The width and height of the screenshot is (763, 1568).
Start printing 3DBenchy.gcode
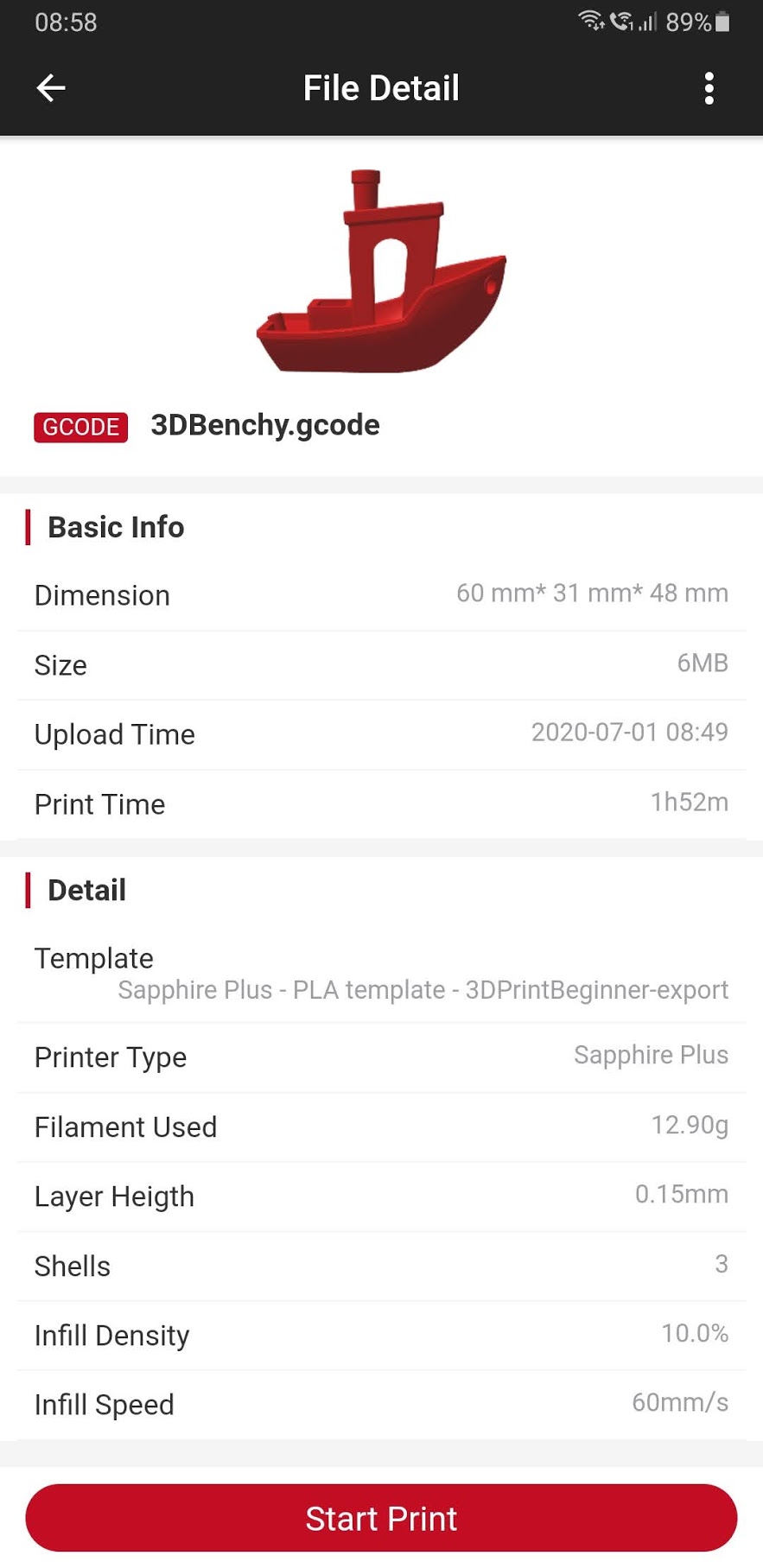click(x=381, y=1518)
